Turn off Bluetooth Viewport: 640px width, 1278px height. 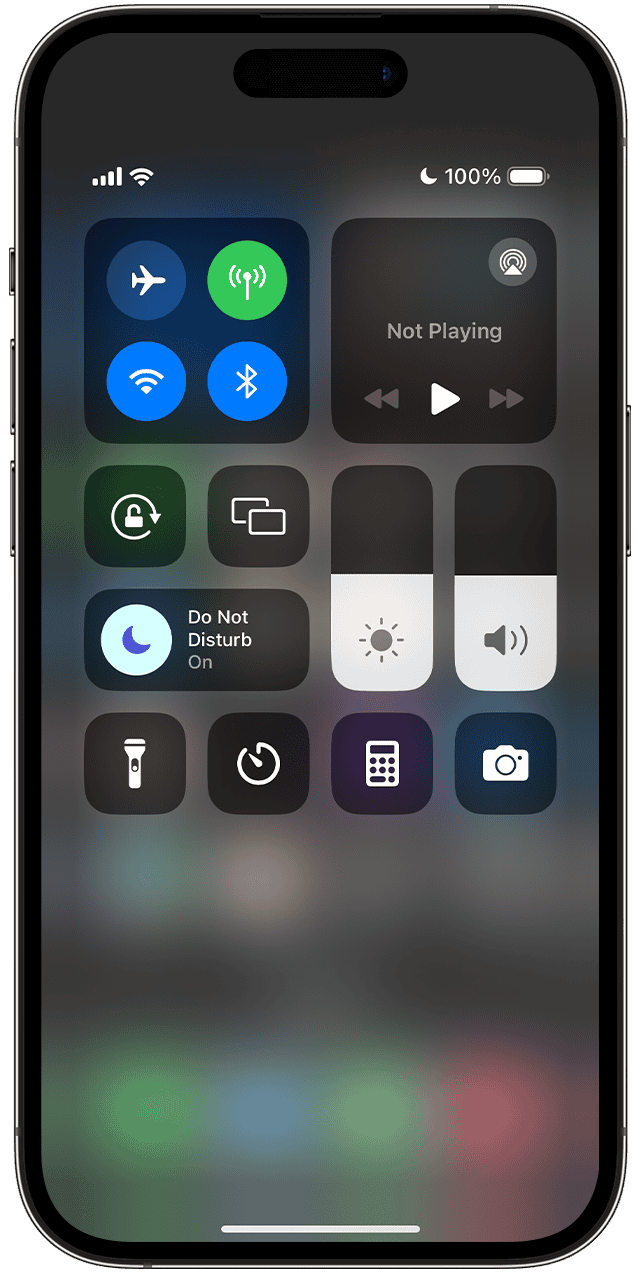(x=247, y=381)
